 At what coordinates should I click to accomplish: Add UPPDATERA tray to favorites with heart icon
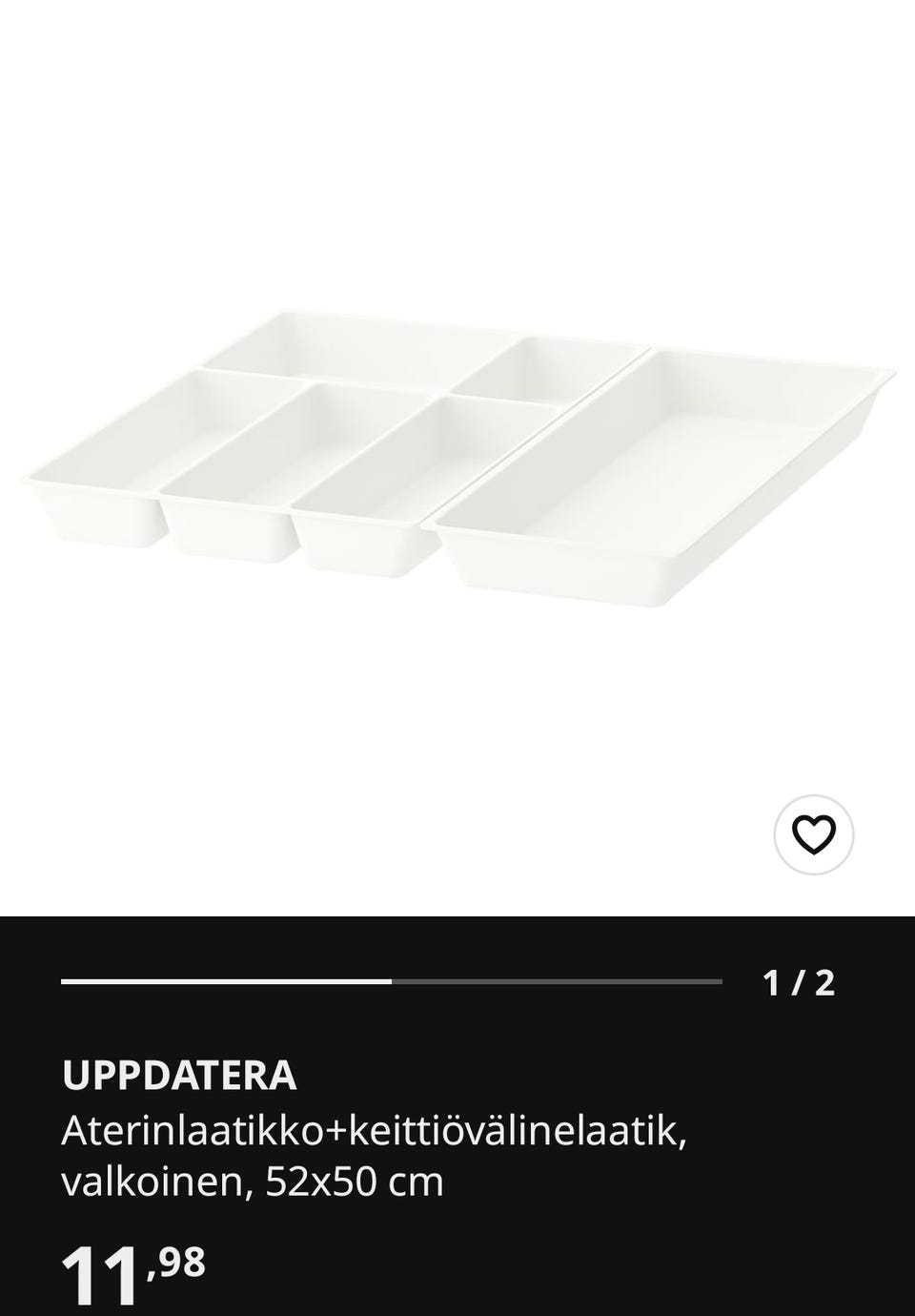click(x=813, y=834)
